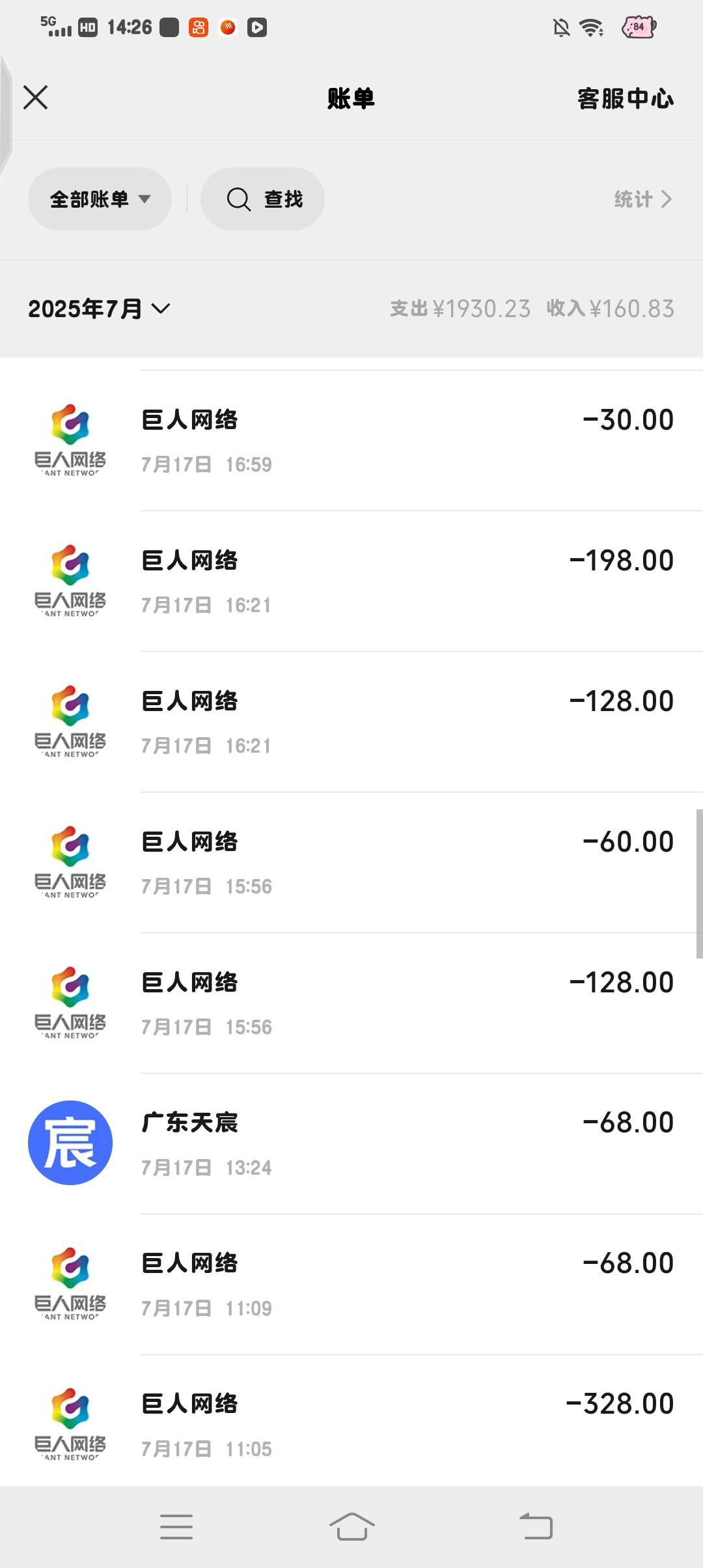Image resolution: width=703 pixels, height=1568 pixels.
Task: Tap the system back button
Action: tap(536, 1526)
